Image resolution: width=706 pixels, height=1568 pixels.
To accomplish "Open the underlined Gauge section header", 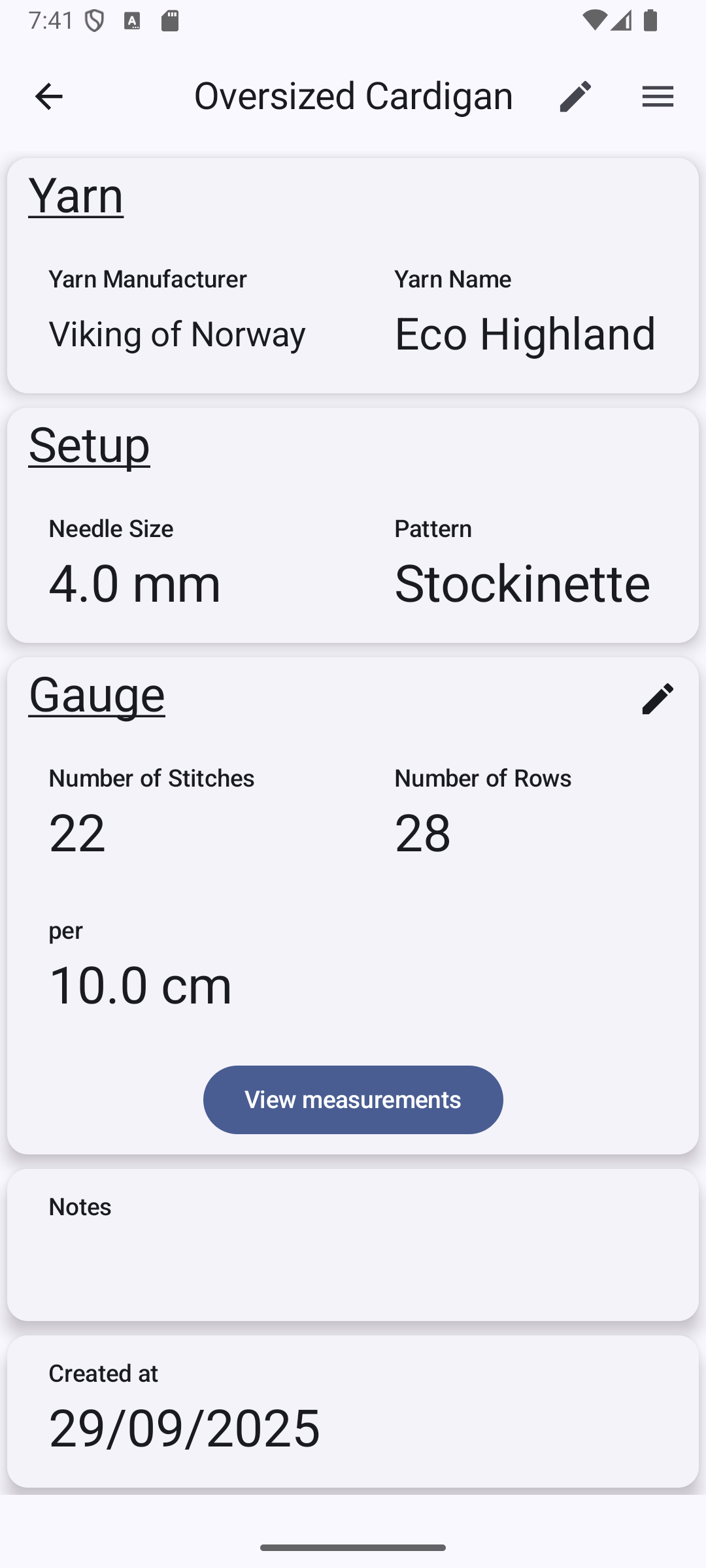I will click(x=96, y=695).
